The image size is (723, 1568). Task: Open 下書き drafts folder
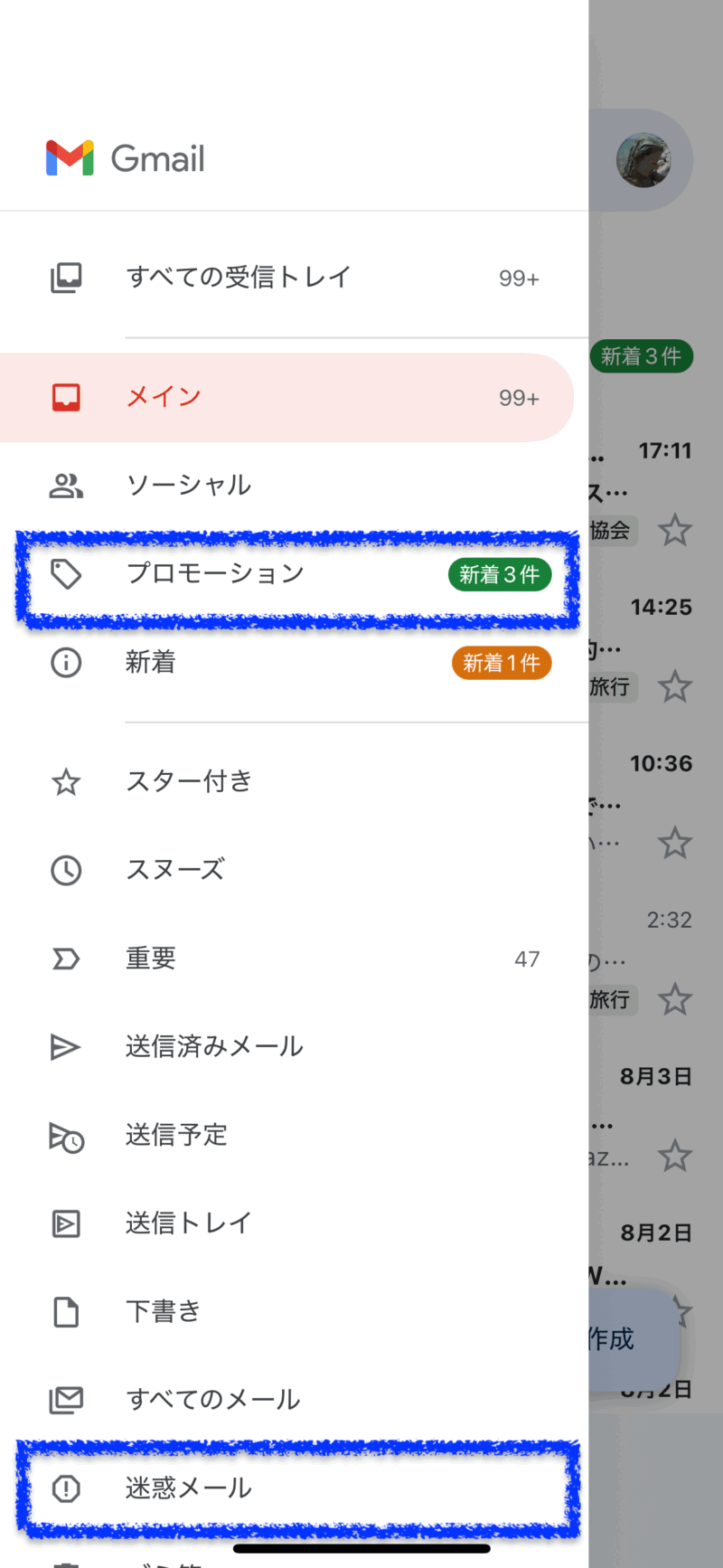point(163,1312)
